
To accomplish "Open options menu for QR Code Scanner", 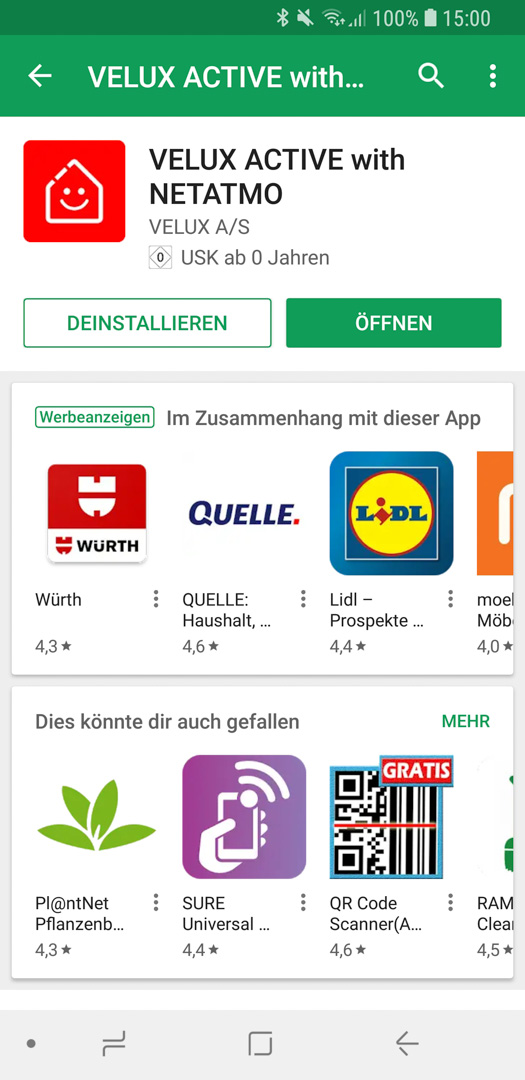I will [x=451, y=902].
